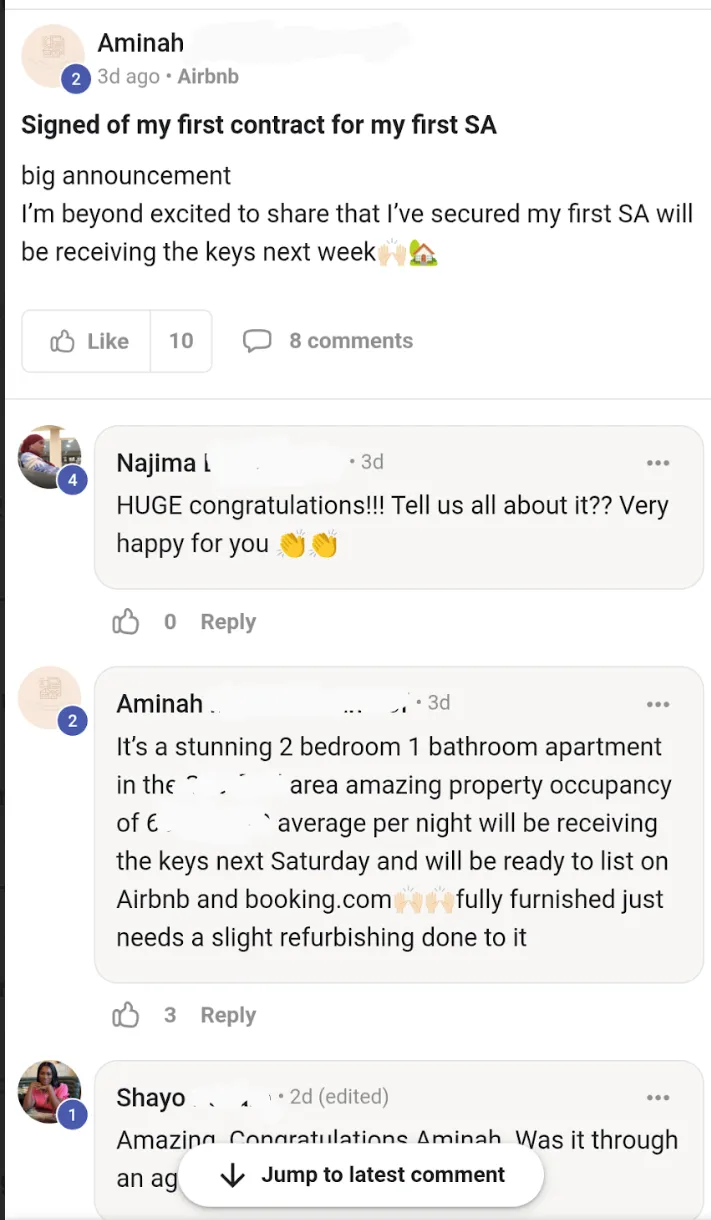Like Aminah's post about her first SA
Image resolution: width=711 pixels, height=1220 pixels.
pyautogui.click(x=87, y=341)
